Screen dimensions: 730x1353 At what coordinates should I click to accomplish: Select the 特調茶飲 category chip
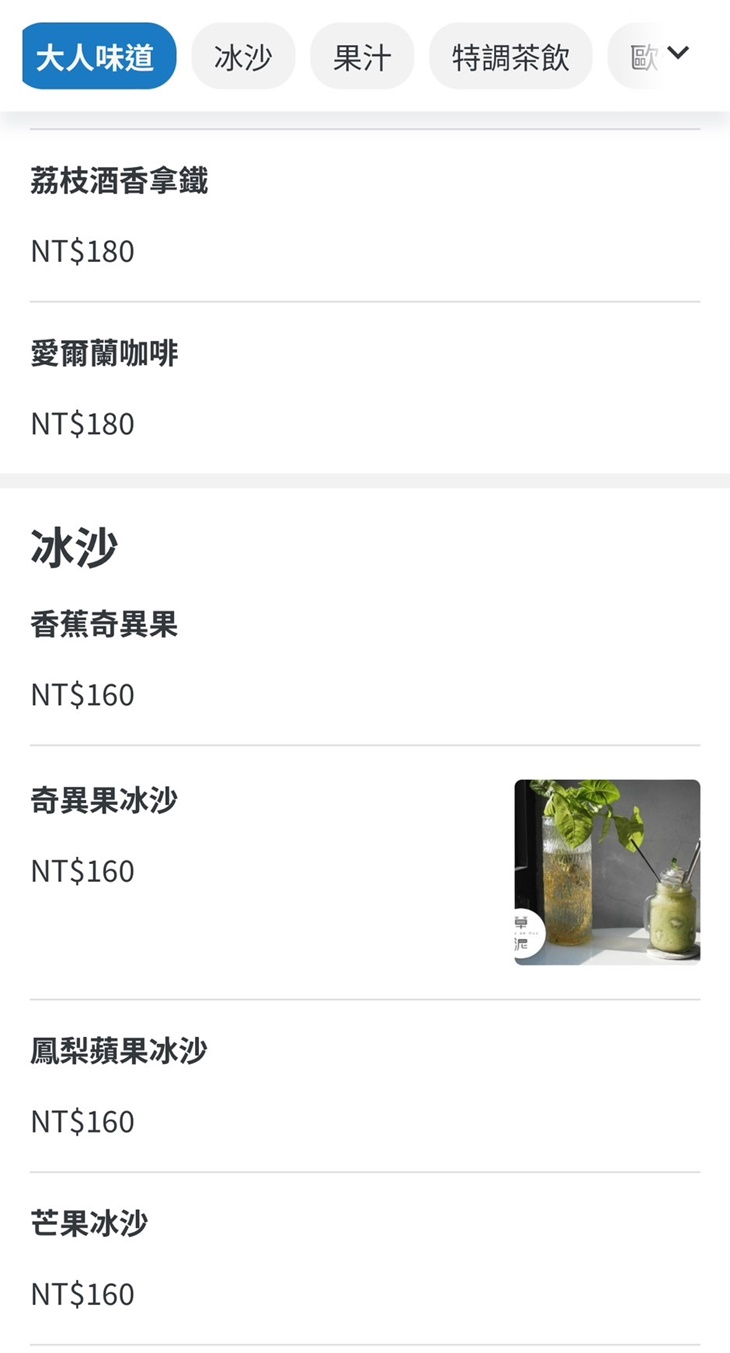click(510, 55)
